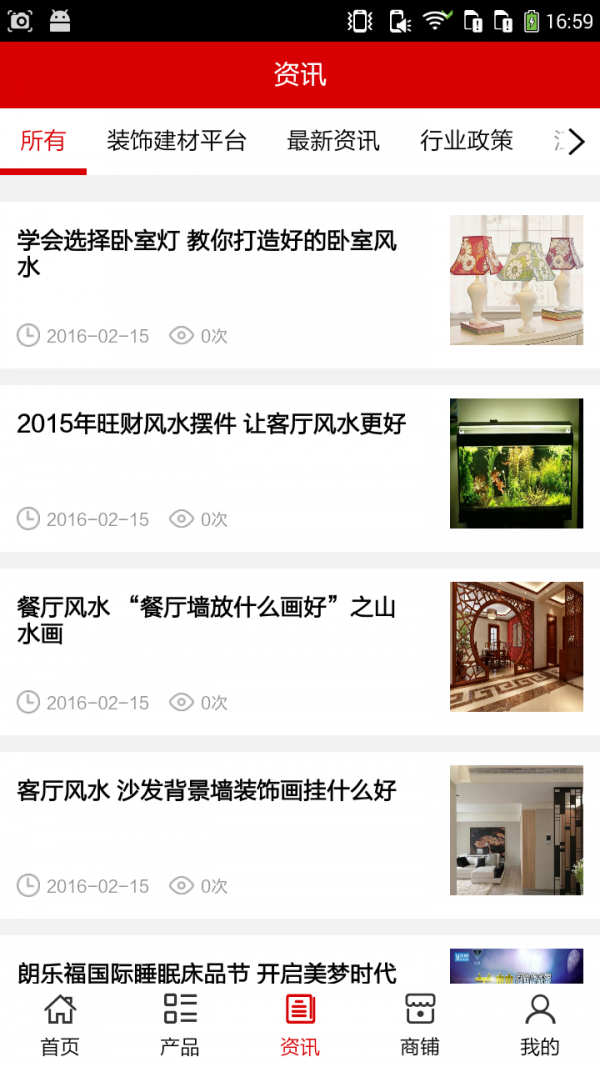Switch to 行业政策 tab

(466, 141)
